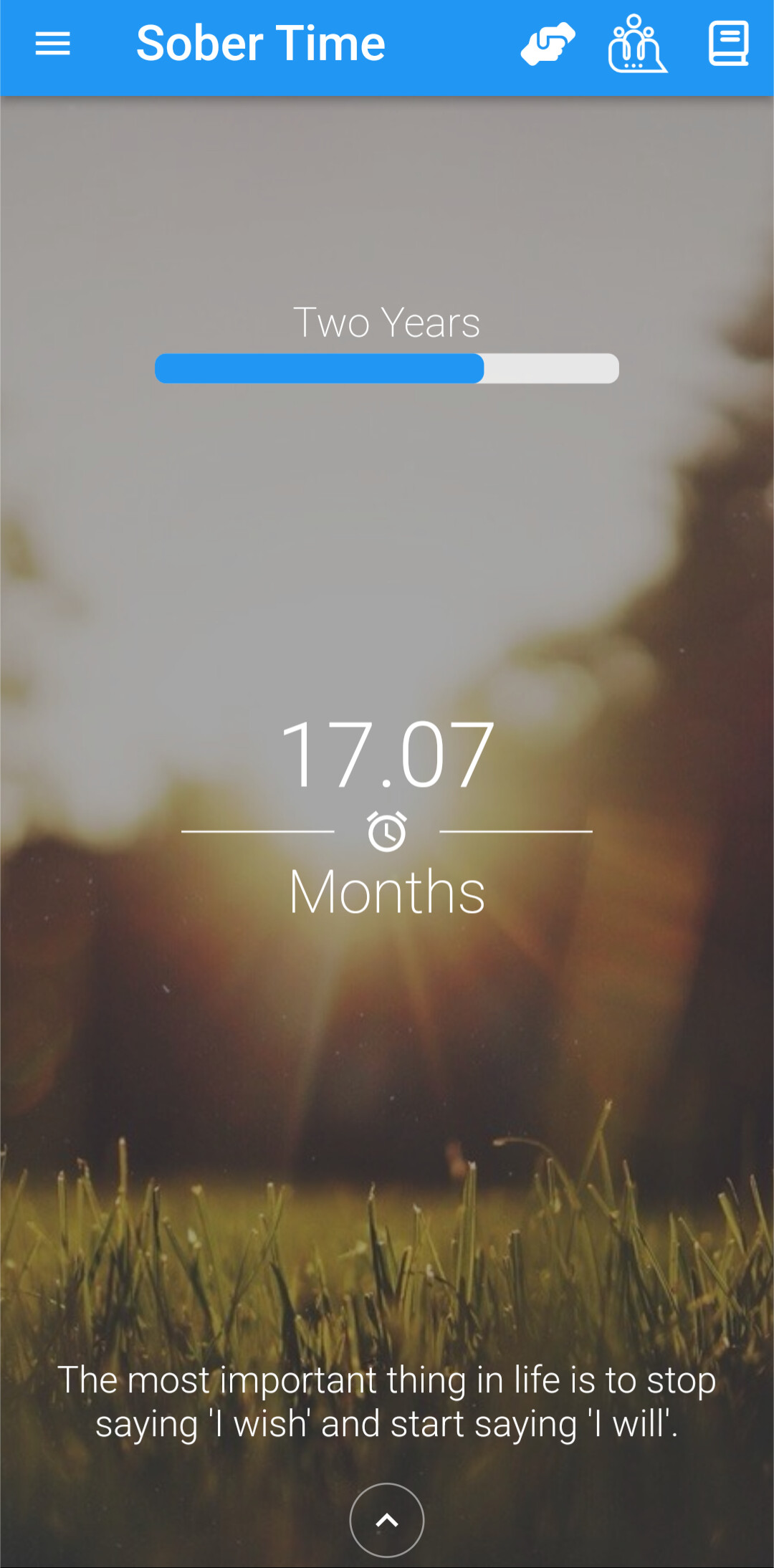The image size is (774, 1568).
Task: Open the hamburger navigation menu
Action: [x=52, y=44]
